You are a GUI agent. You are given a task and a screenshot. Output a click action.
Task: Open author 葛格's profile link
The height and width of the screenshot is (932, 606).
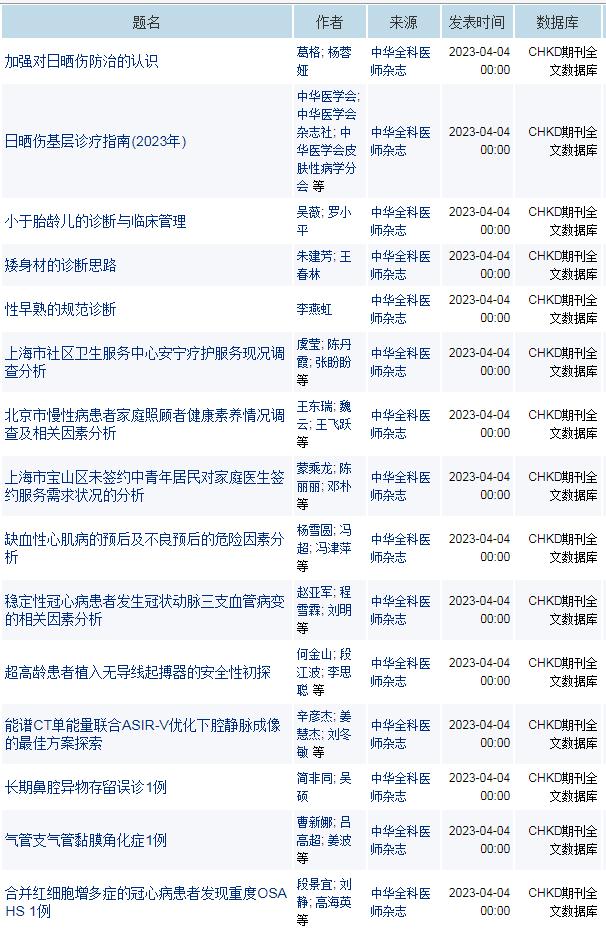(x=308, y=52)
